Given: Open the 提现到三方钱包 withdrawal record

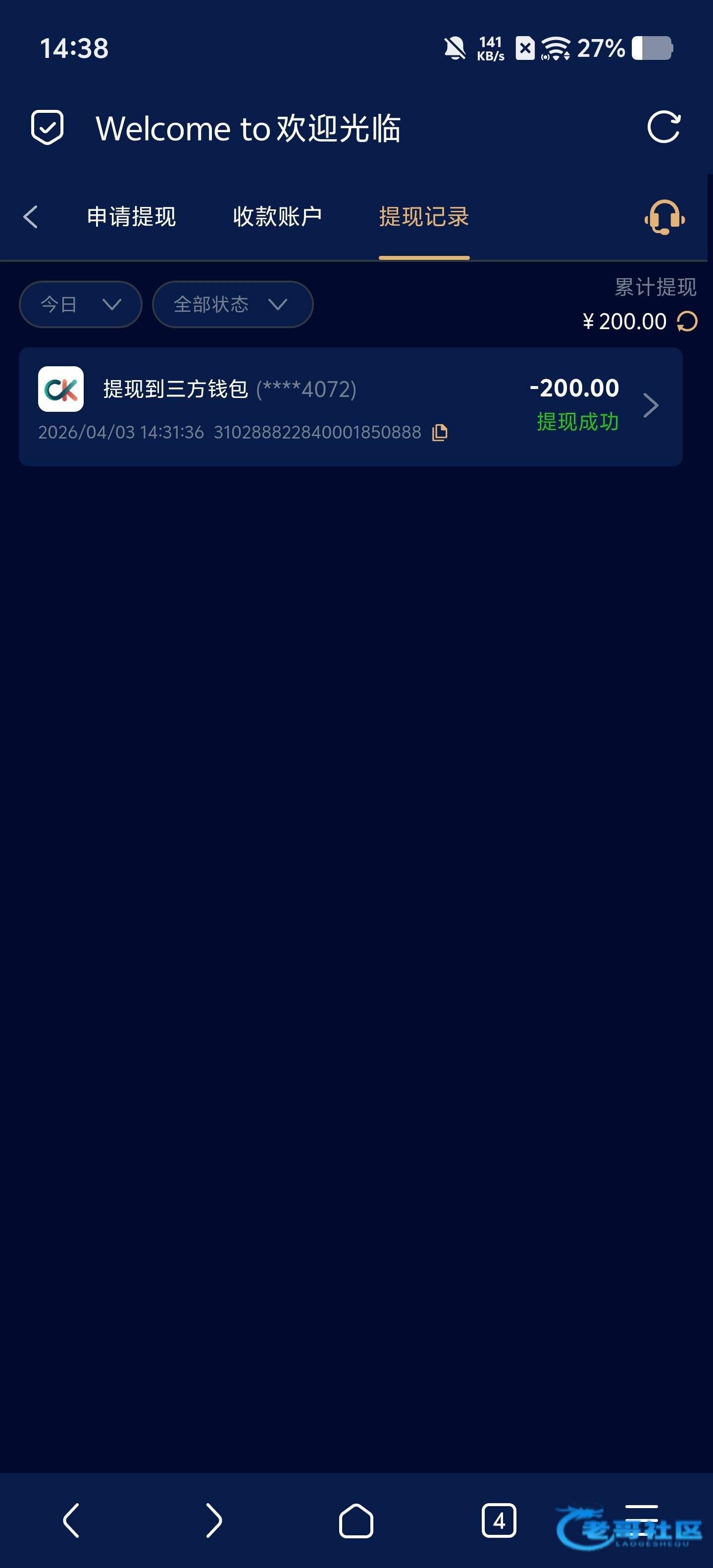Looking at the screenshot, I should [350, 406].
